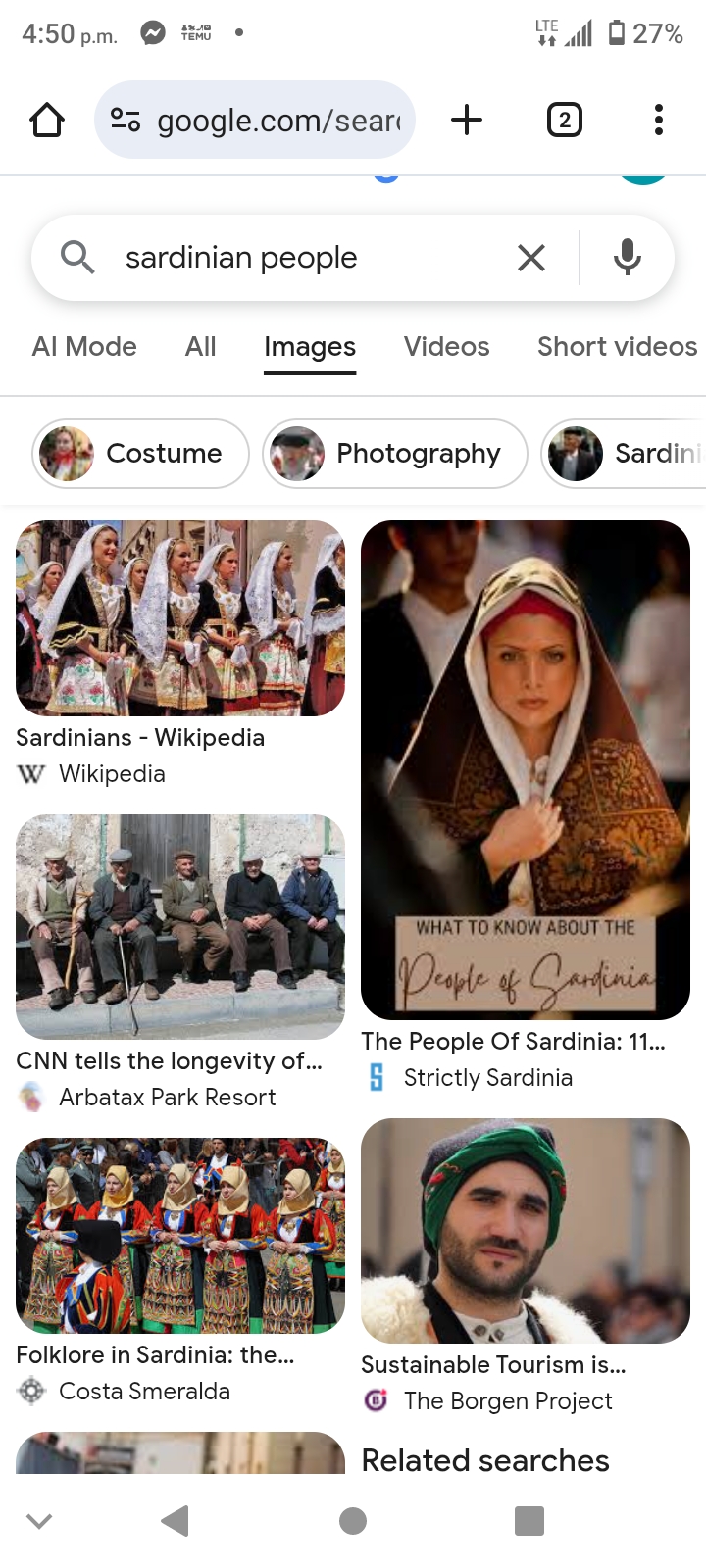Viewport: 706px width, 1568px height.
Task: Switch to the Short videos tab
Action: [x=617, y=347]
